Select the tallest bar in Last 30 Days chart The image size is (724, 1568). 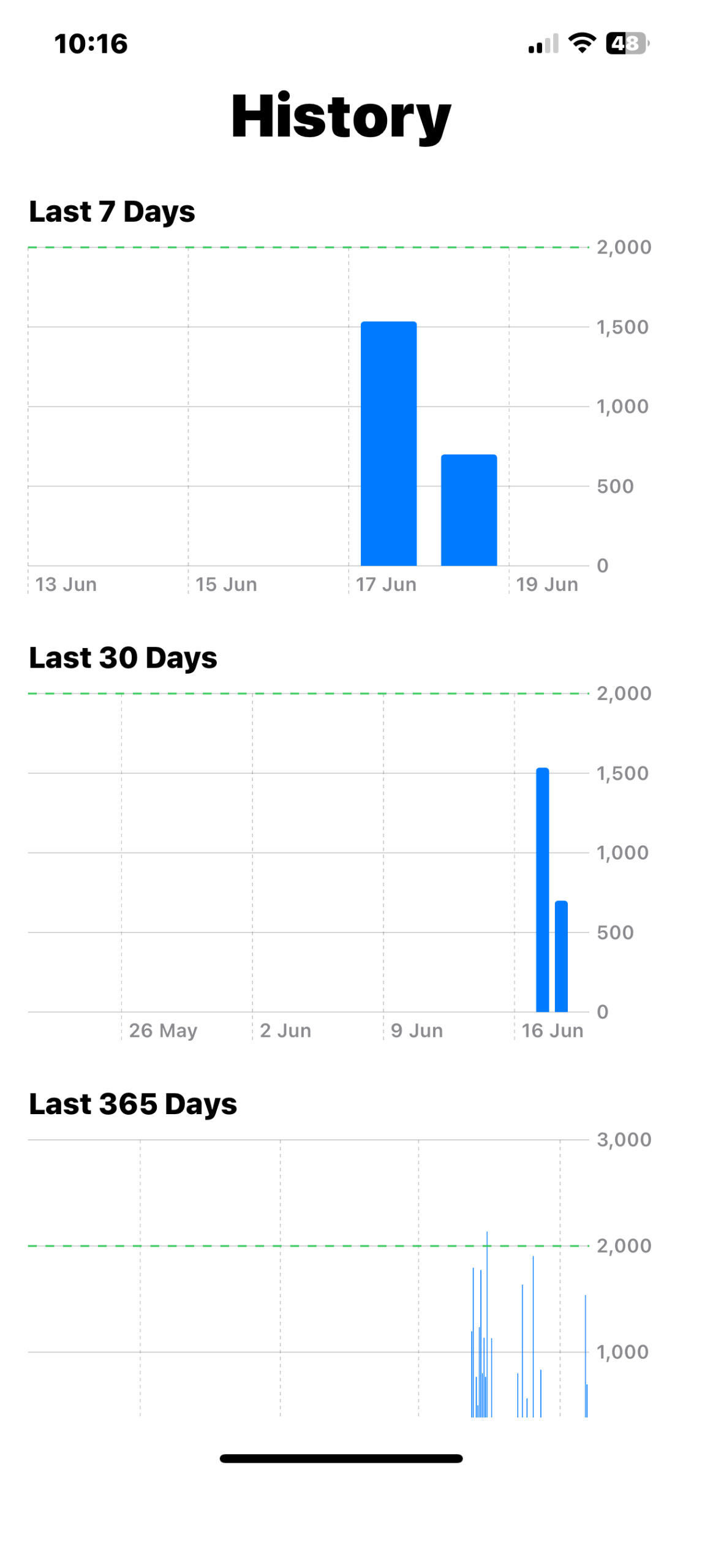(x=542, y=889)
